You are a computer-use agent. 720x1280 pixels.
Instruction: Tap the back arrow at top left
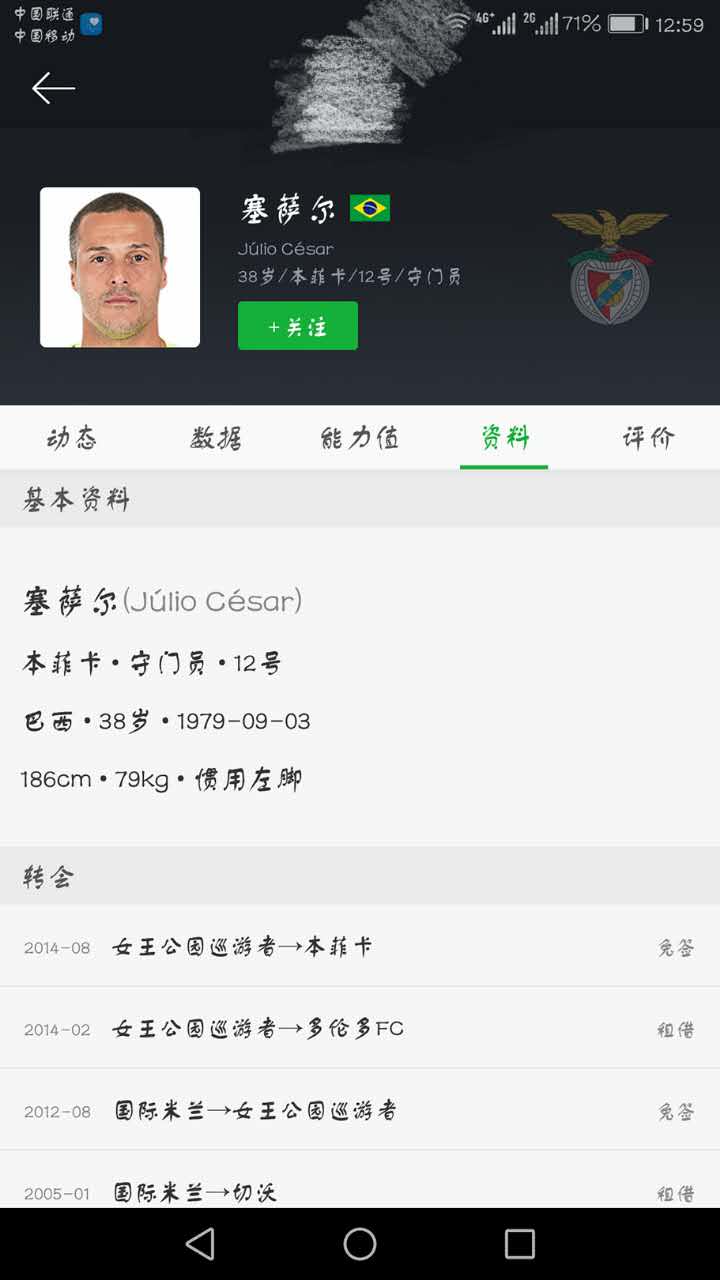pos(54,88)
